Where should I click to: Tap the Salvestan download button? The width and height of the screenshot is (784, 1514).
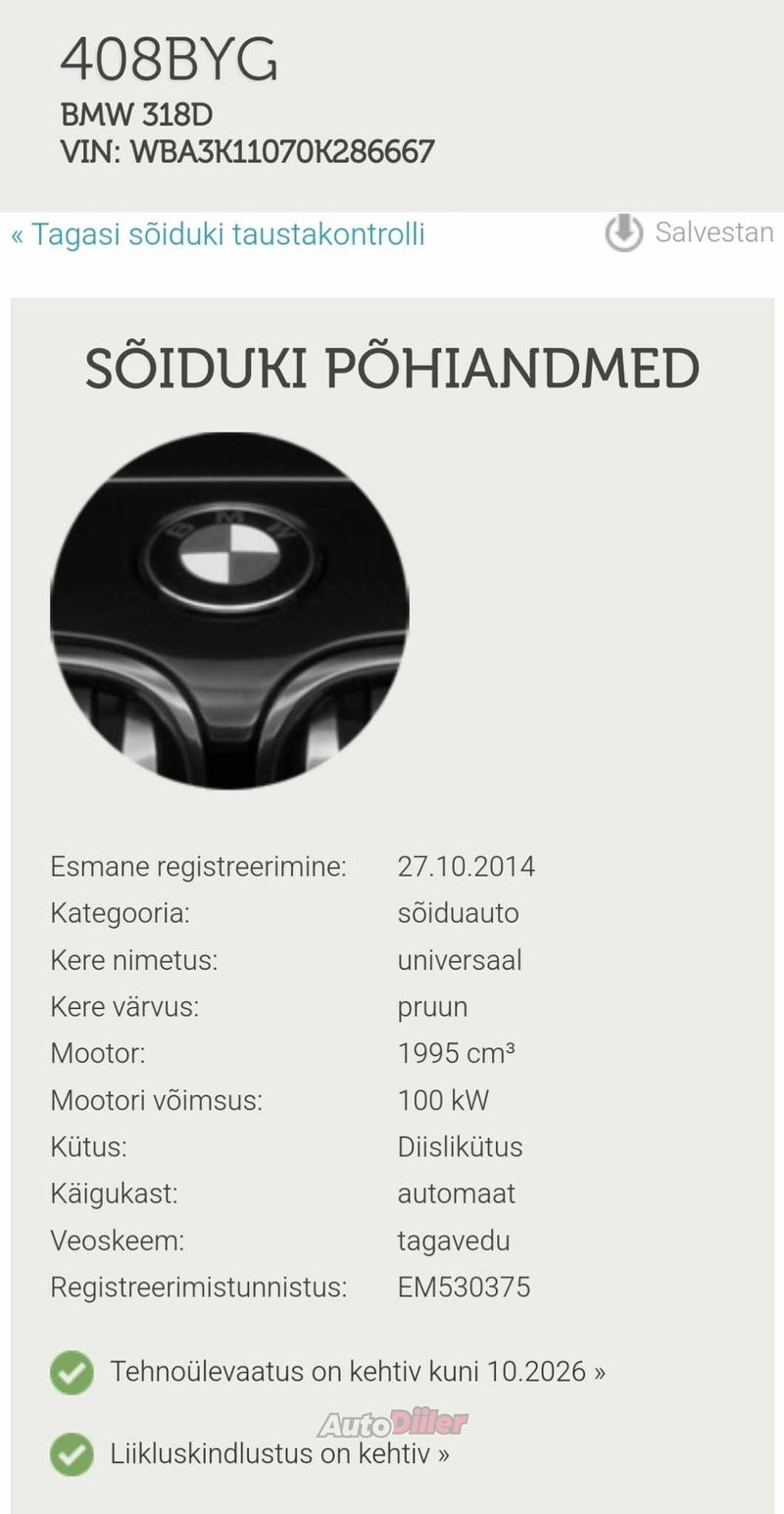(689, 232)
